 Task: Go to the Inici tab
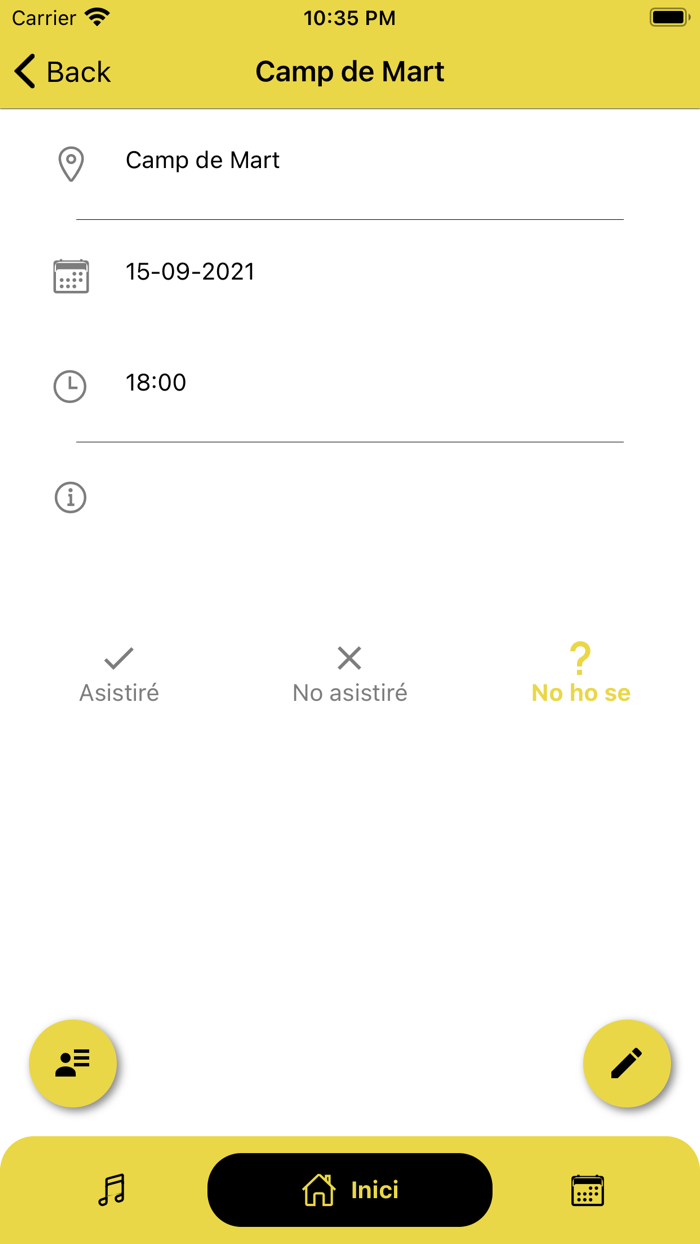pyautogui.click(x=350, y=1190)
